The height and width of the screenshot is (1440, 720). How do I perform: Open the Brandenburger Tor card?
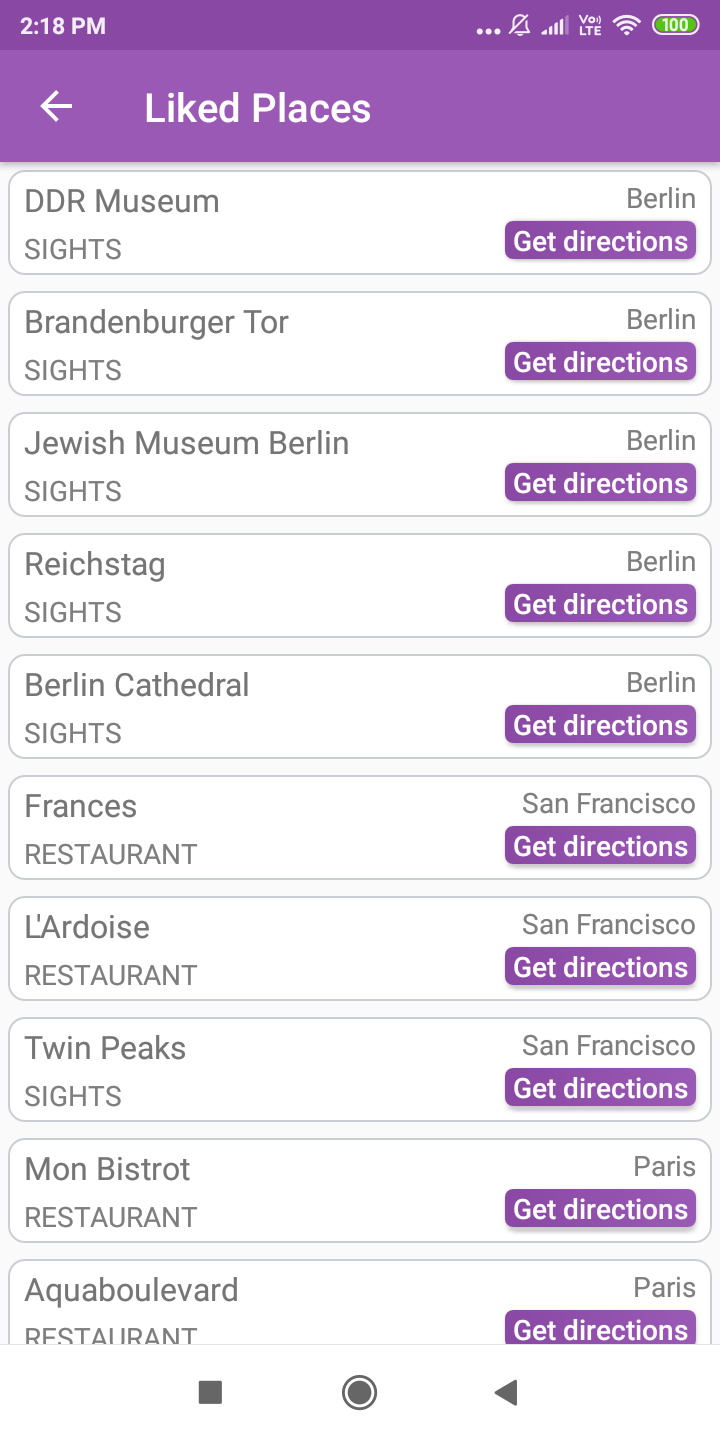point(250,344)
